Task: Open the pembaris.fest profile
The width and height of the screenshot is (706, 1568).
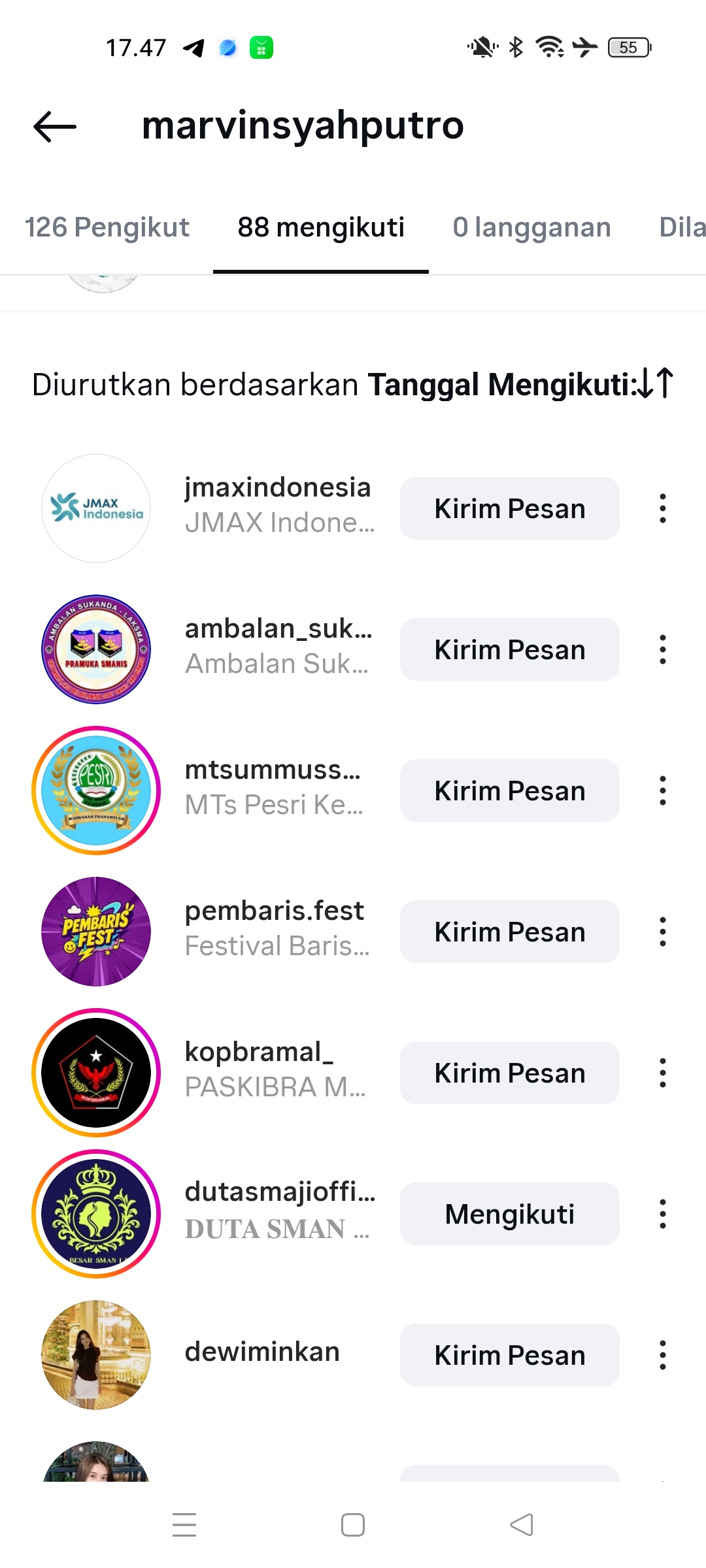Action: (274, 911)
